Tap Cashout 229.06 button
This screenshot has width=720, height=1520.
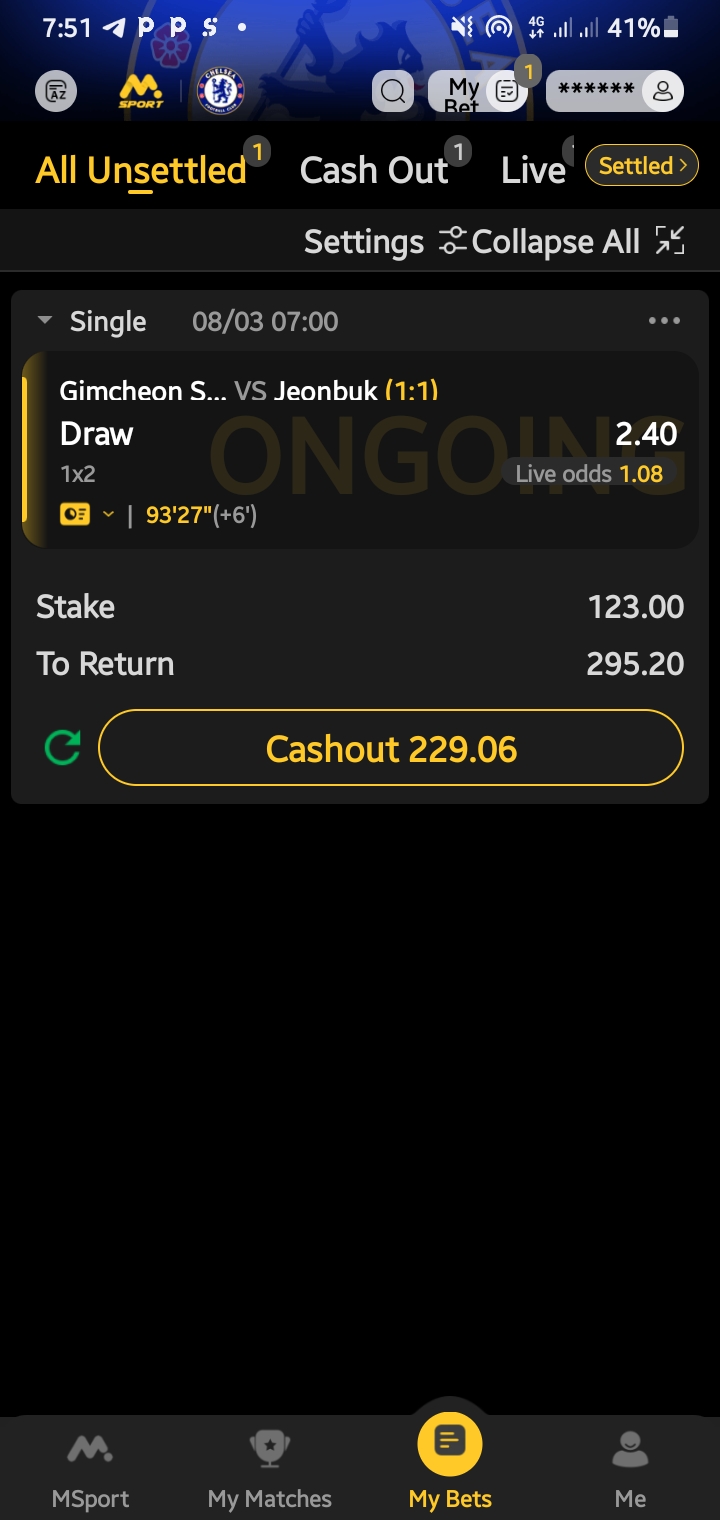coord(390,748)
